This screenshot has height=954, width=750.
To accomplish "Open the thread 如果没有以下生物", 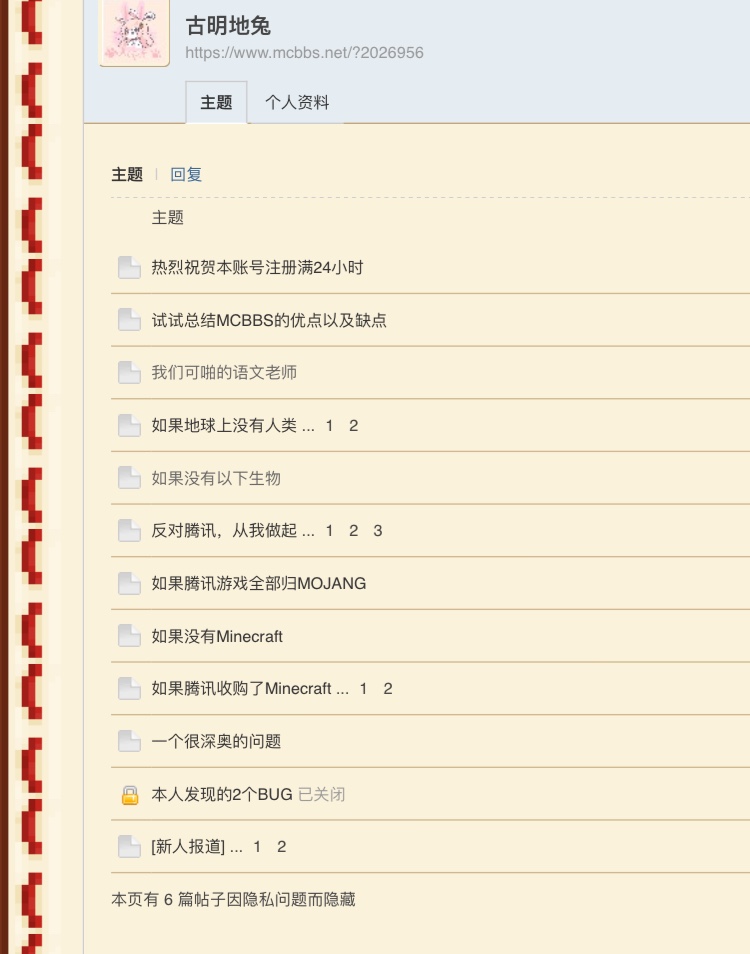I will (x=216, y=478).
